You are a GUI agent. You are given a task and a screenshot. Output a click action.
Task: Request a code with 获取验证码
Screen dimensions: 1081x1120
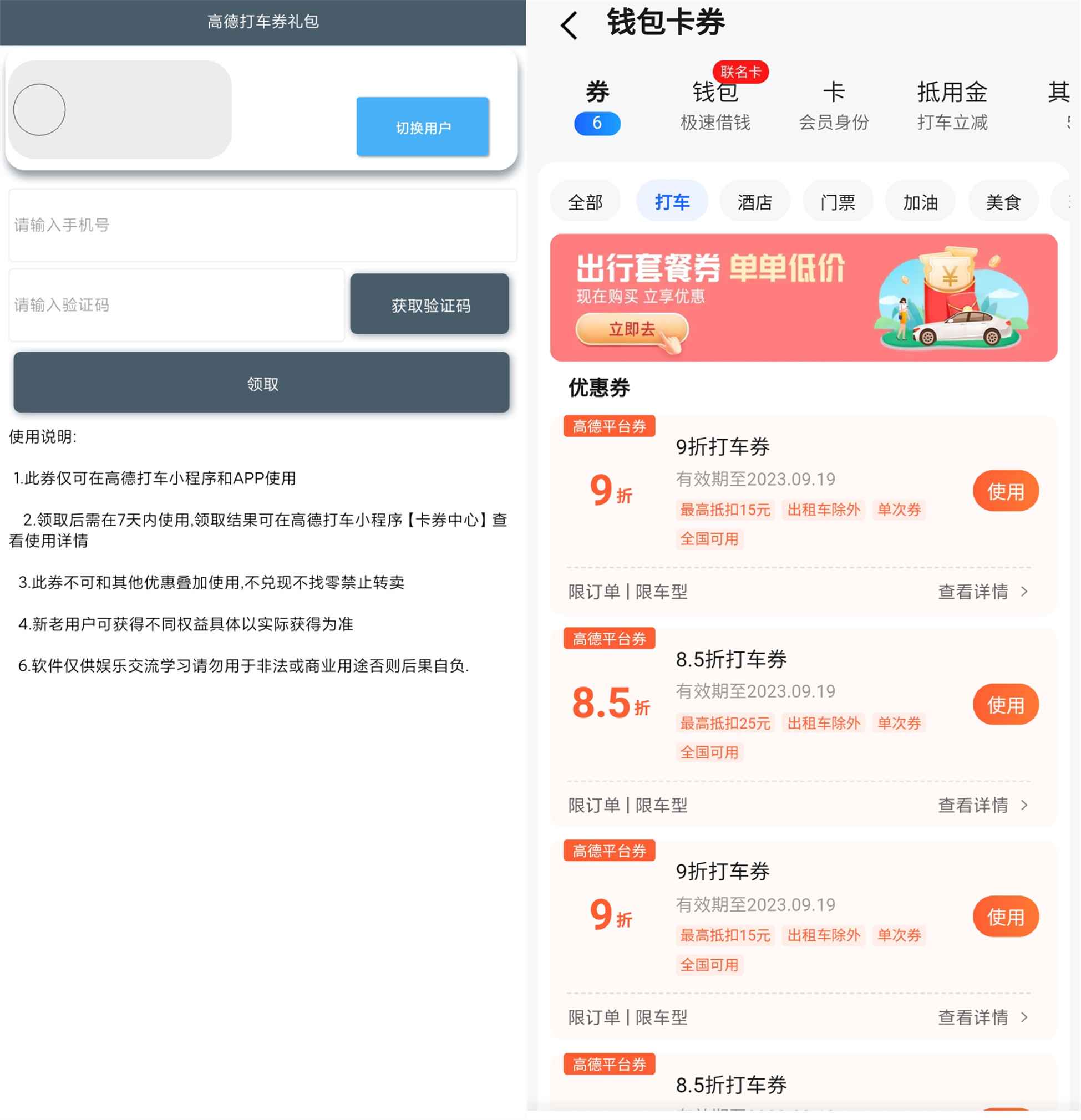pyautogui.click(x=430, y=305)
